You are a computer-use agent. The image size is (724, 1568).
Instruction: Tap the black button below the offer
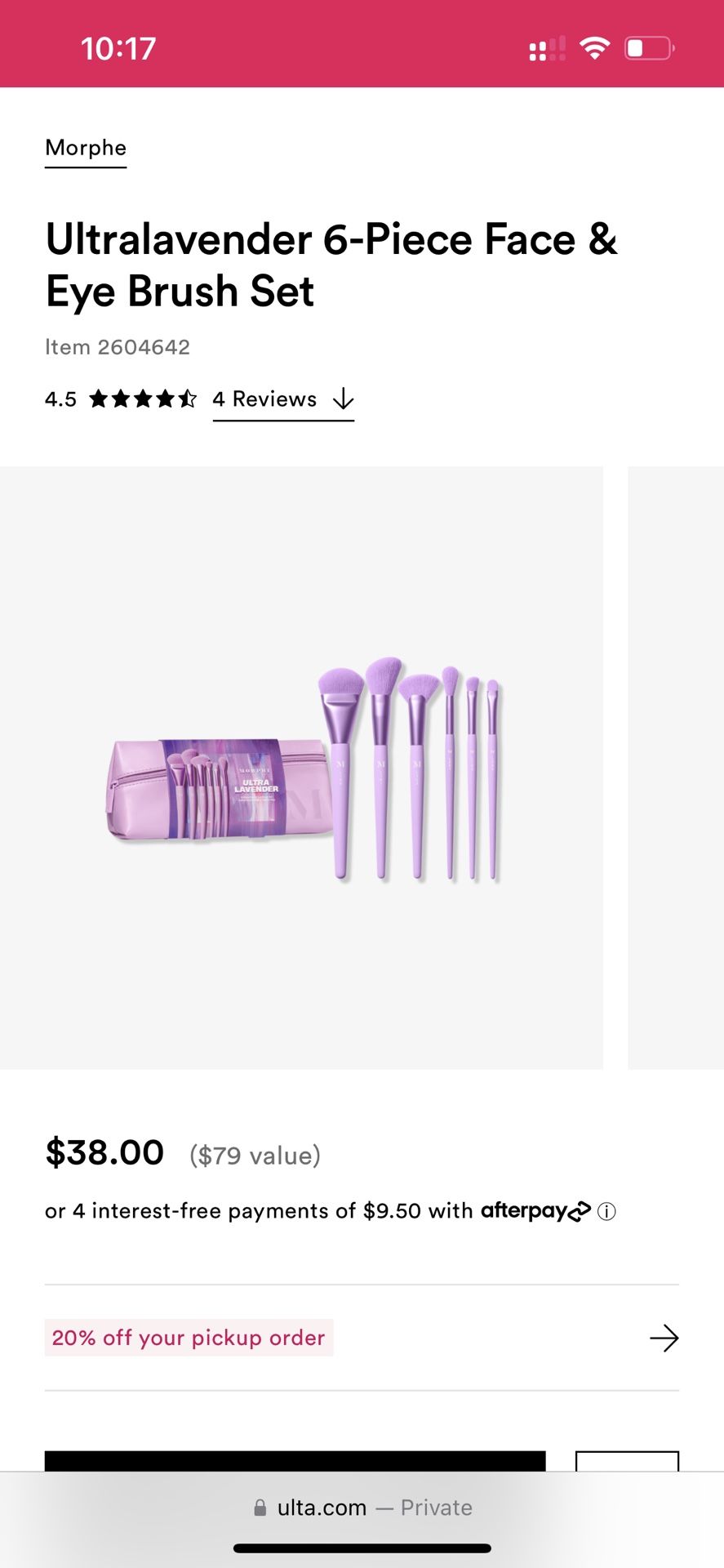coord(295,1461)
